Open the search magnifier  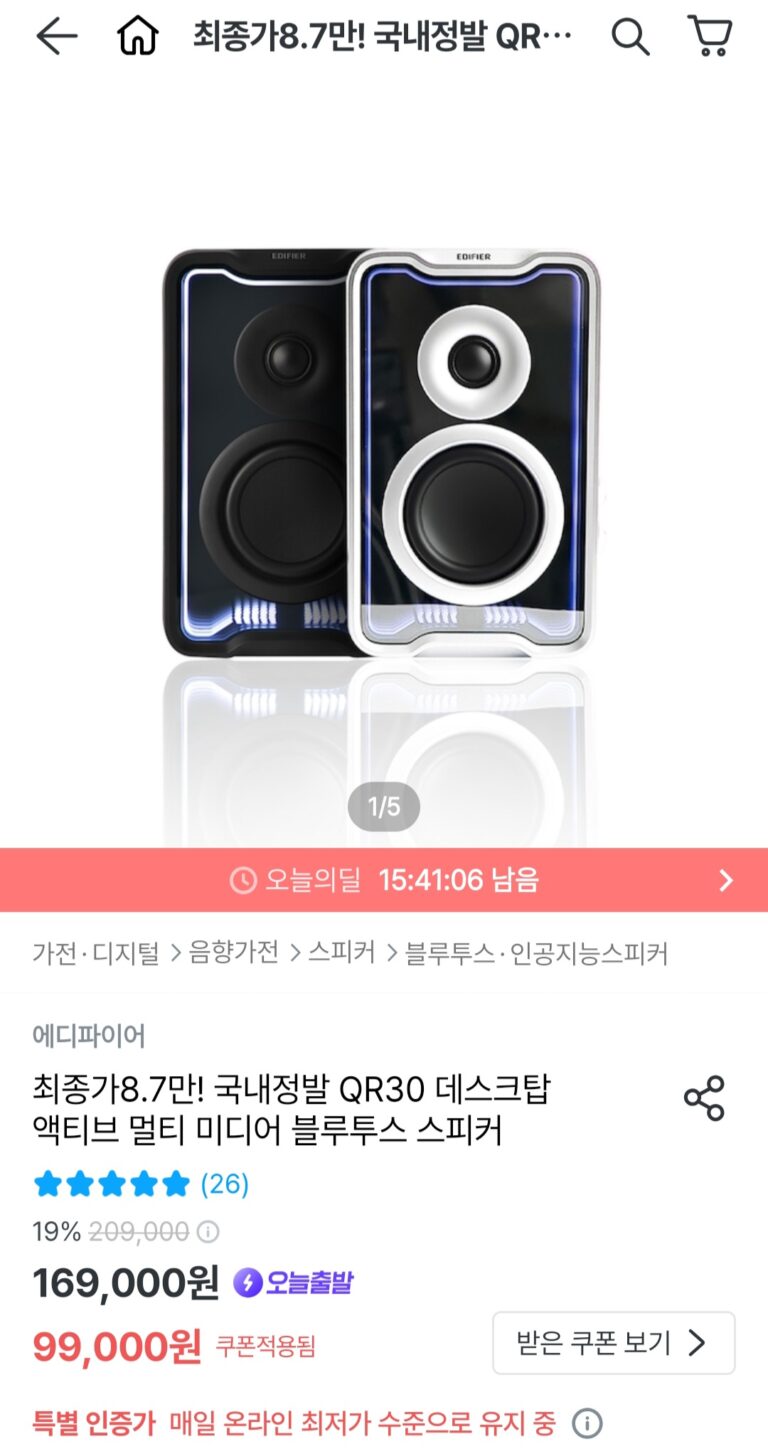click(x=630, y=37)
